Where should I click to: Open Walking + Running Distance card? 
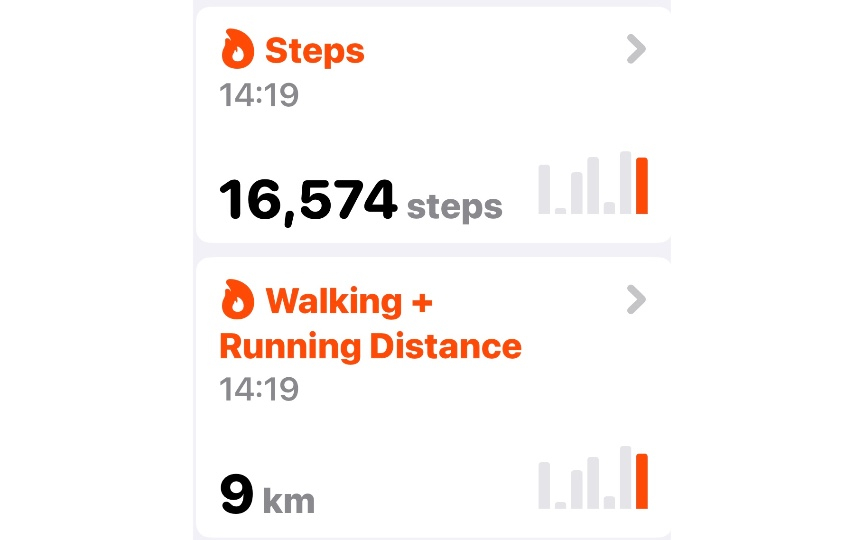[636, 299]
